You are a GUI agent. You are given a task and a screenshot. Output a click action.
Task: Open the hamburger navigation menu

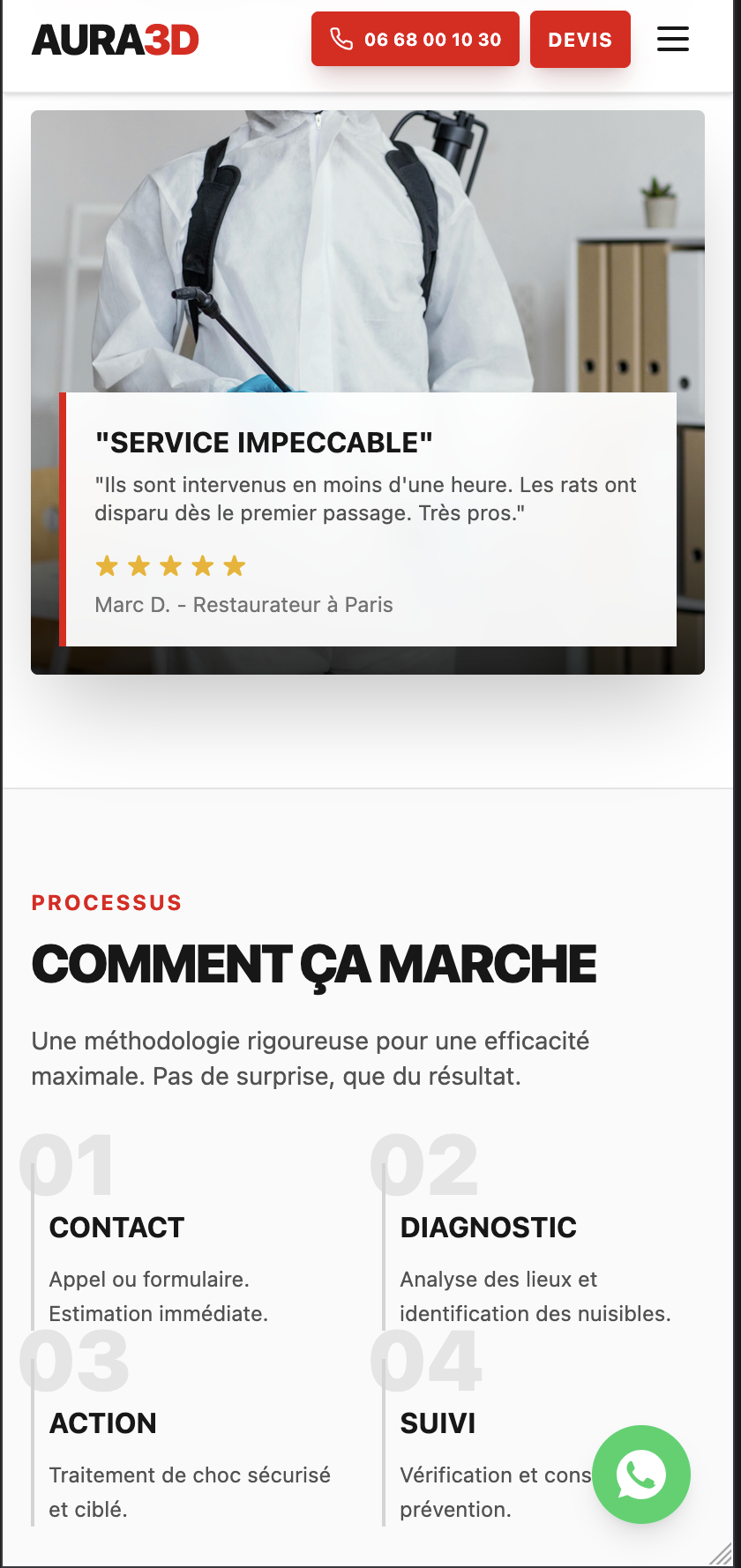click(x=673, y=39)
